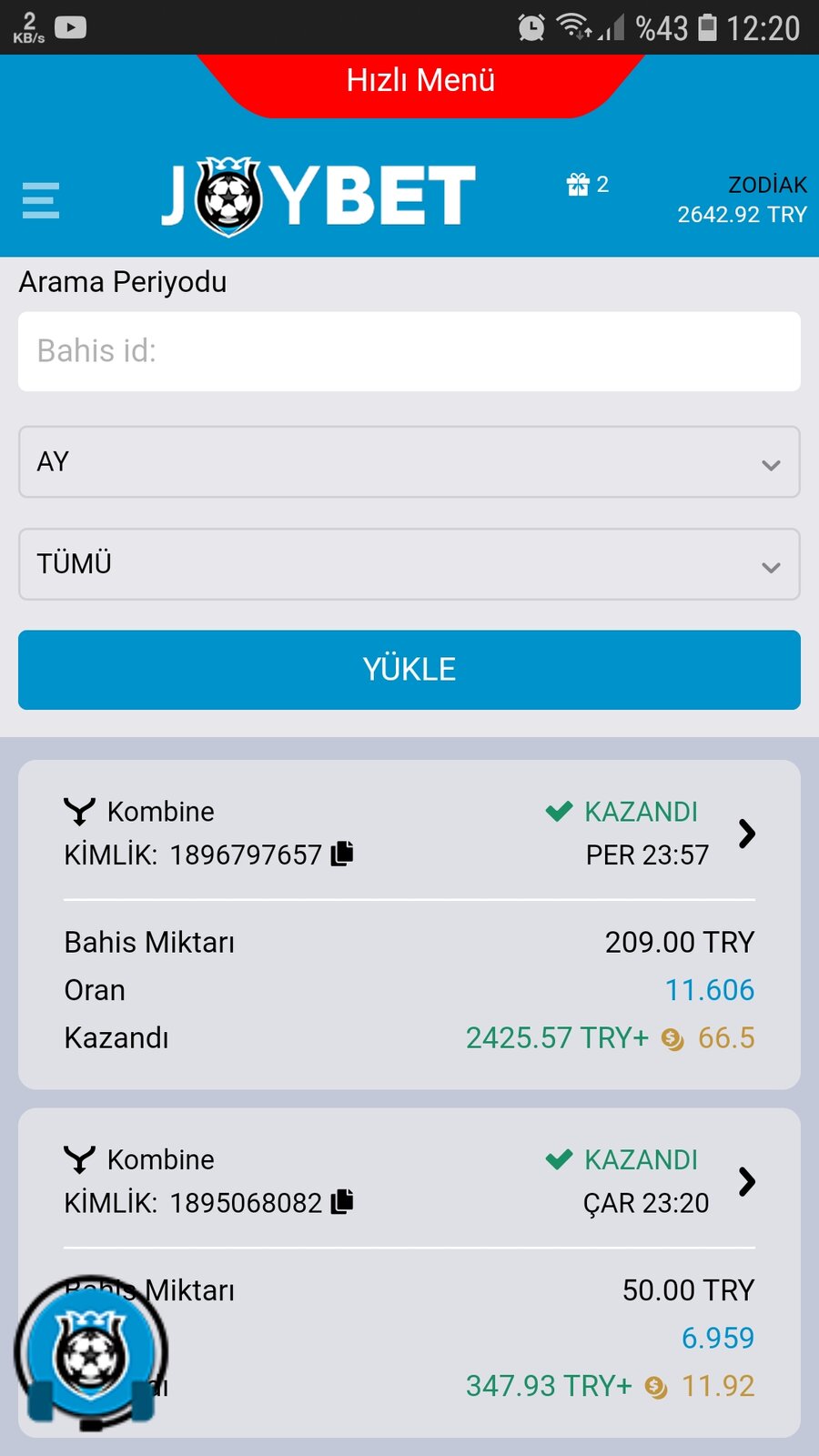
Task: Focus the Bahis id input field
Action: tap(409, 351)
